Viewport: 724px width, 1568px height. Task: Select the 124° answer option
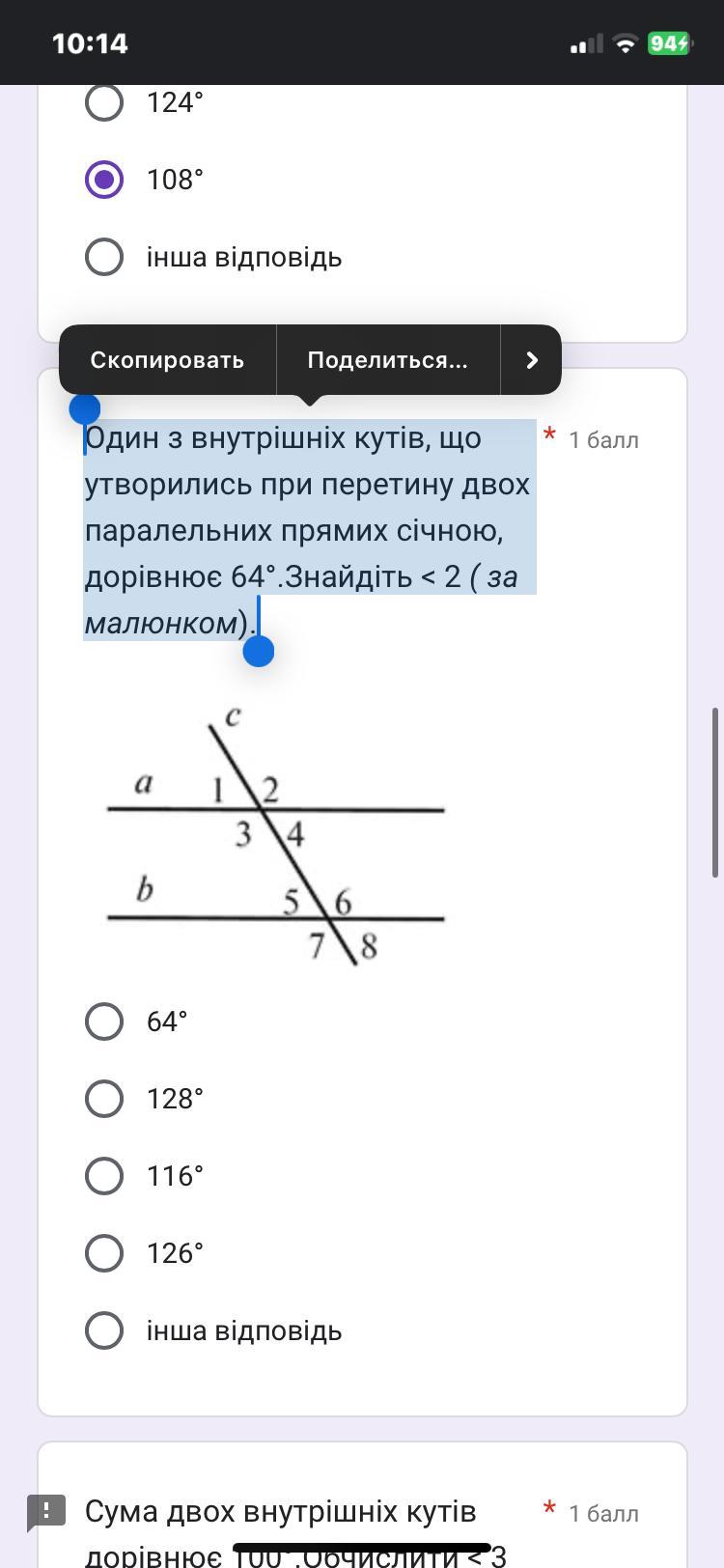tap(104, 102)
